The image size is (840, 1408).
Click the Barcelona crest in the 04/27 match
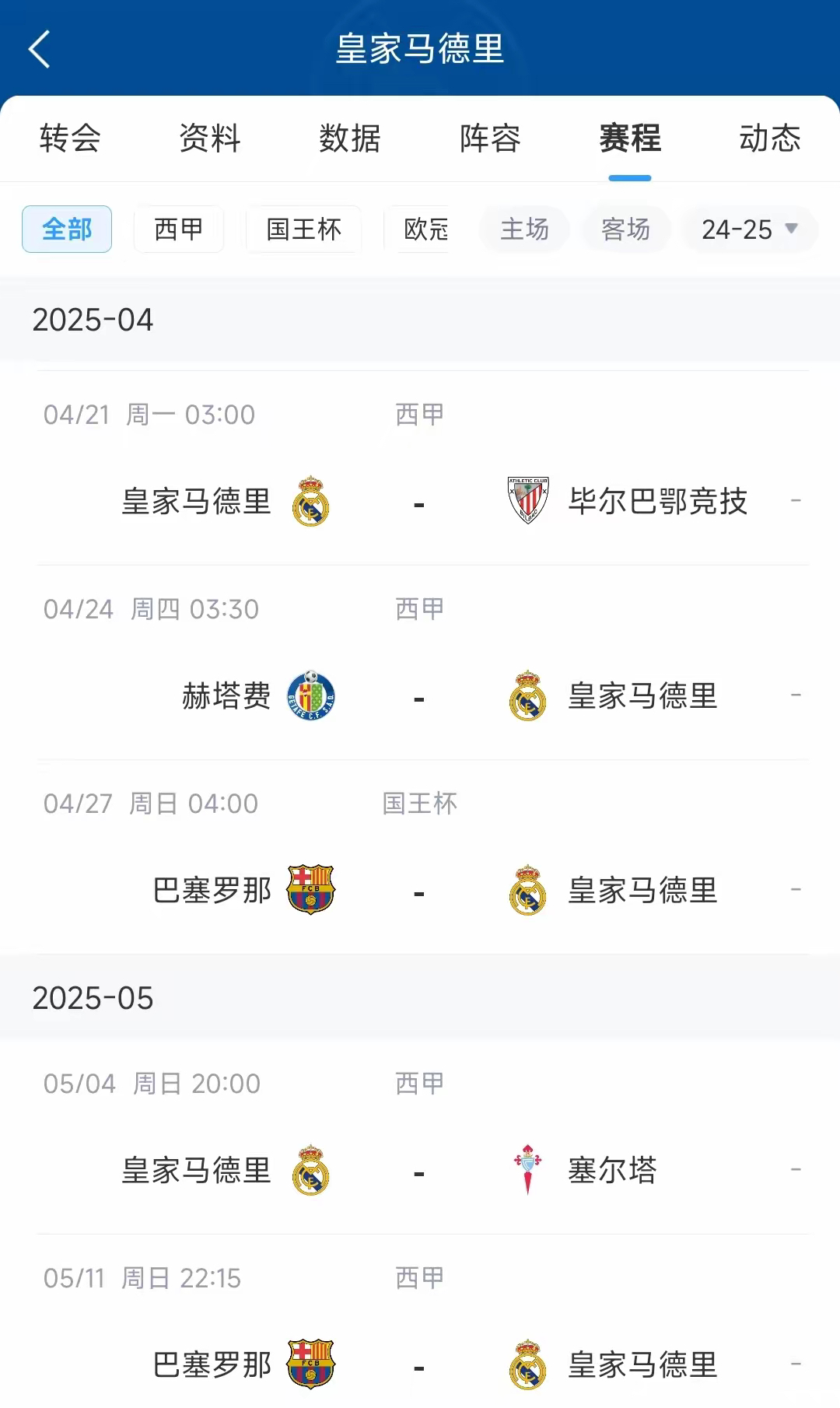[x=309, y=891]
